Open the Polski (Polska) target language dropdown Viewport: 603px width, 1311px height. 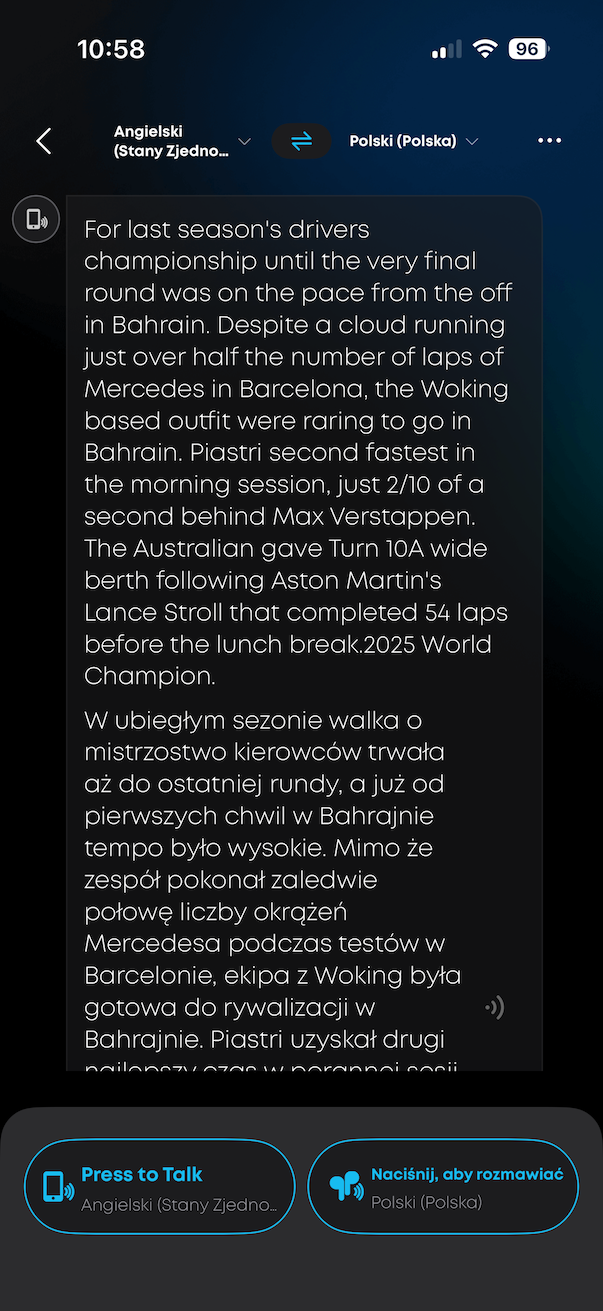pyautogui.click(x=413, y=141)
